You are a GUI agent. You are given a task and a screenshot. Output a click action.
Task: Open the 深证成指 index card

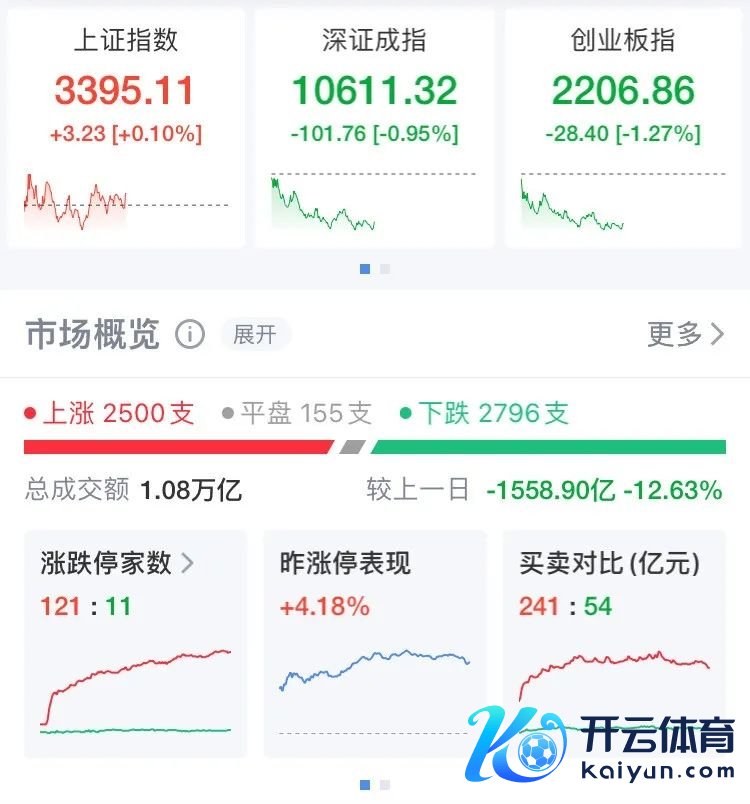(374, 128)
